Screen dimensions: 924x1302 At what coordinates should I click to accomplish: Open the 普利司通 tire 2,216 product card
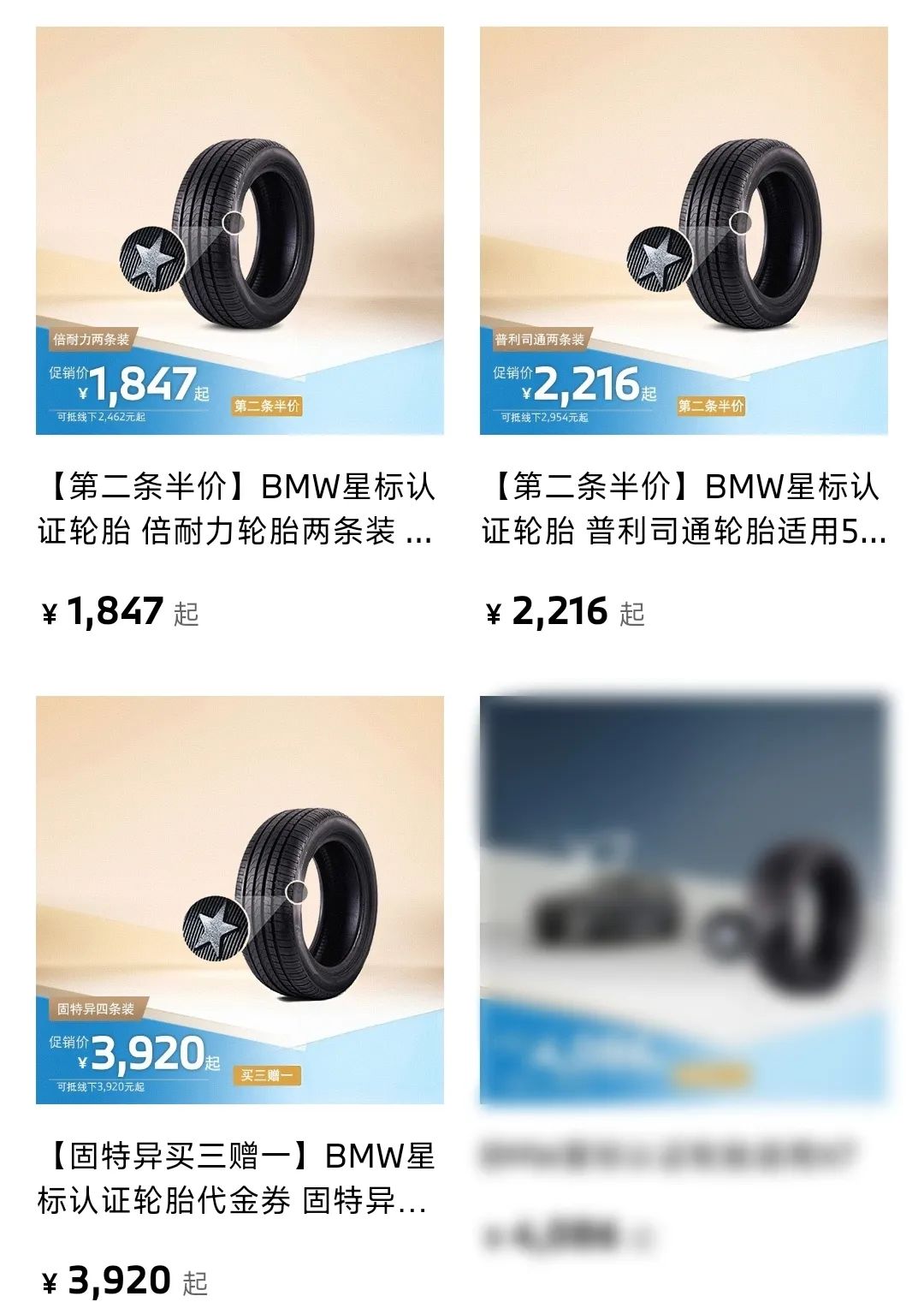point(683,231)
